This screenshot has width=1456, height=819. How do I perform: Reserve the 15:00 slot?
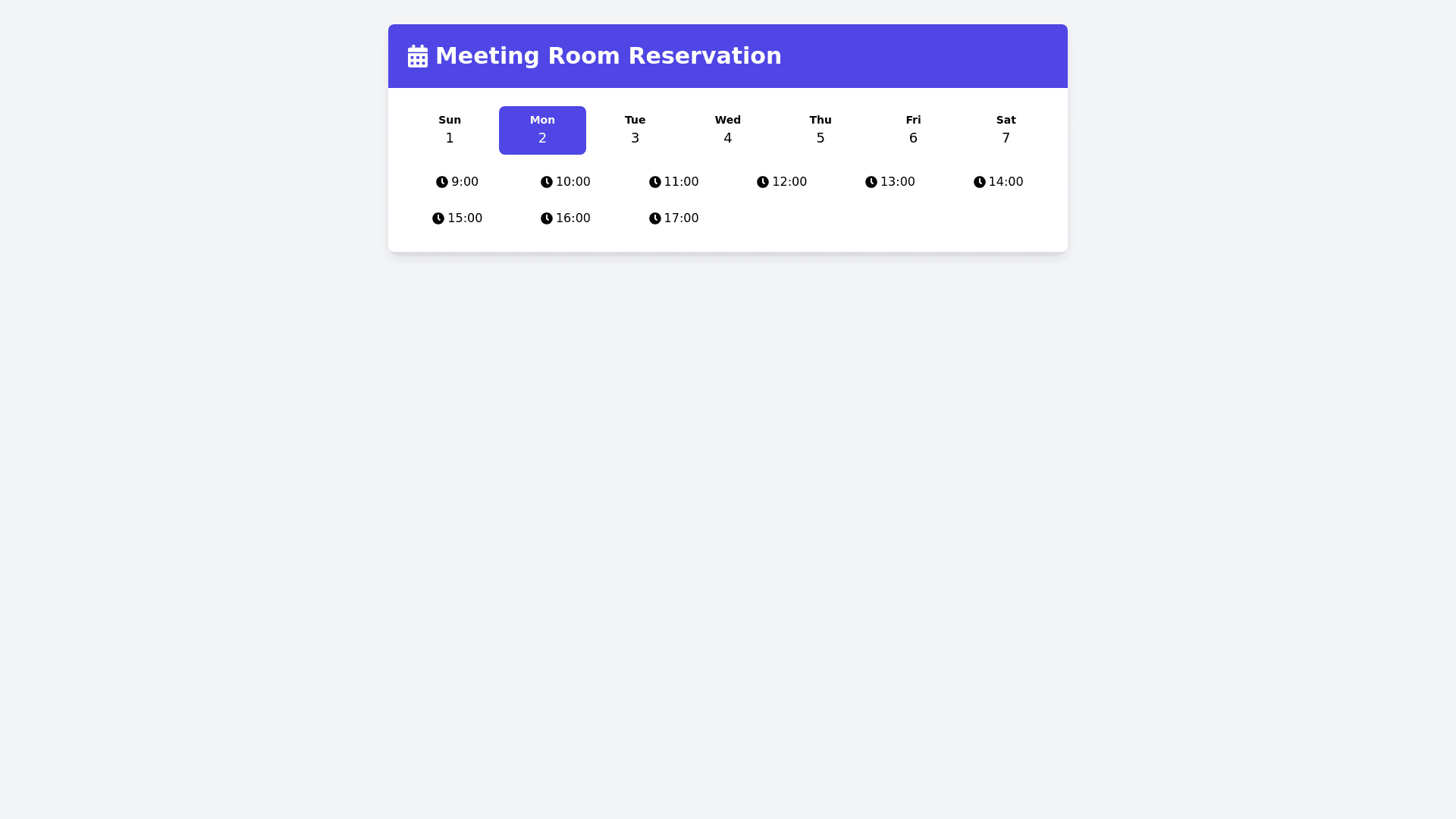click(457, 218)
